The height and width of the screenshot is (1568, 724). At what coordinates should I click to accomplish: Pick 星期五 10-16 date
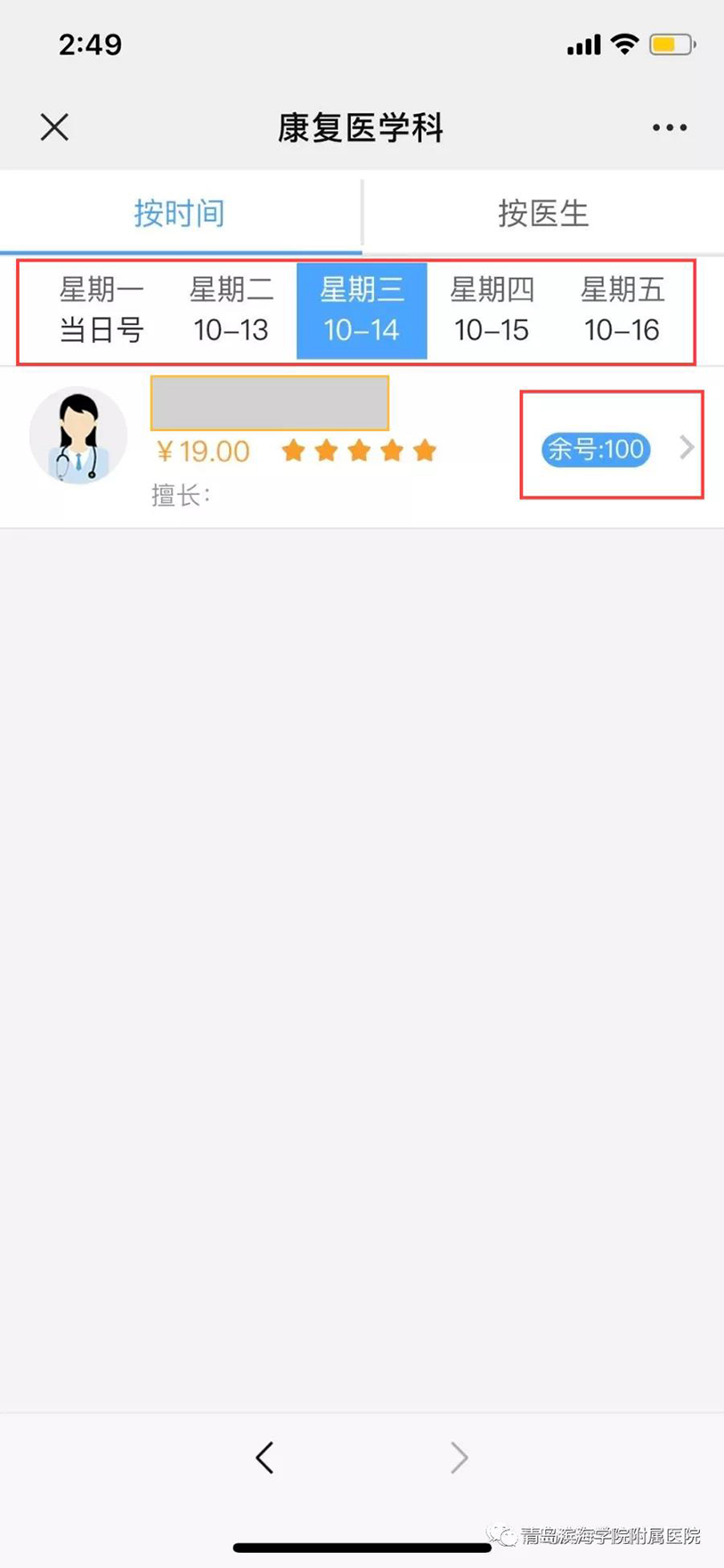coord(622,310)
